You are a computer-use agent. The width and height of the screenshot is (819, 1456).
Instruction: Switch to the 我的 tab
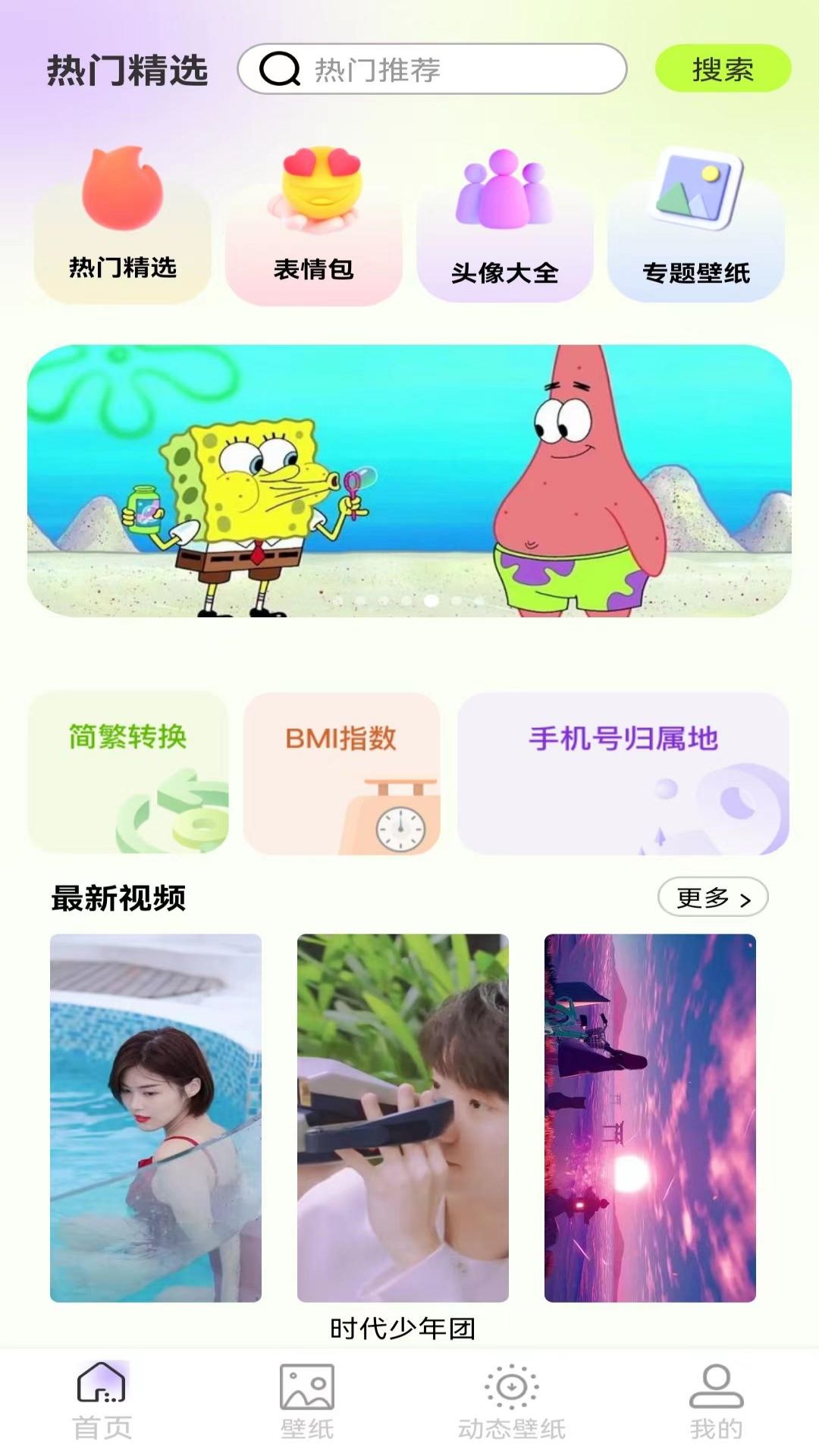click(717, 1401)
